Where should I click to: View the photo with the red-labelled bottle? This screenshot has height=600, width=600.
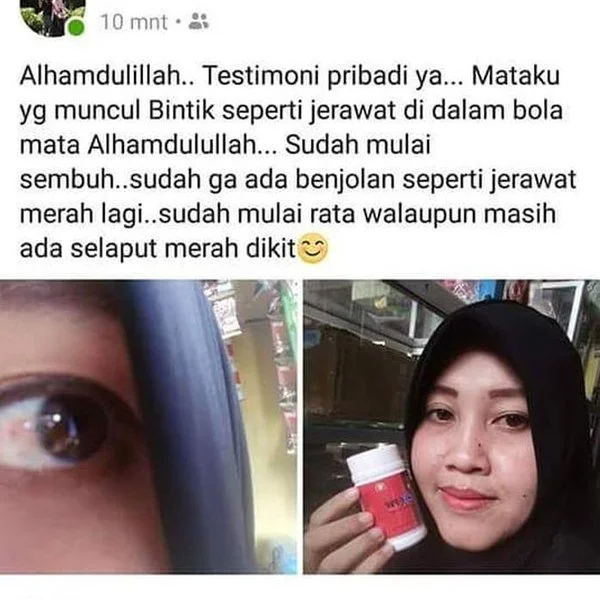(x=452, y=426)
